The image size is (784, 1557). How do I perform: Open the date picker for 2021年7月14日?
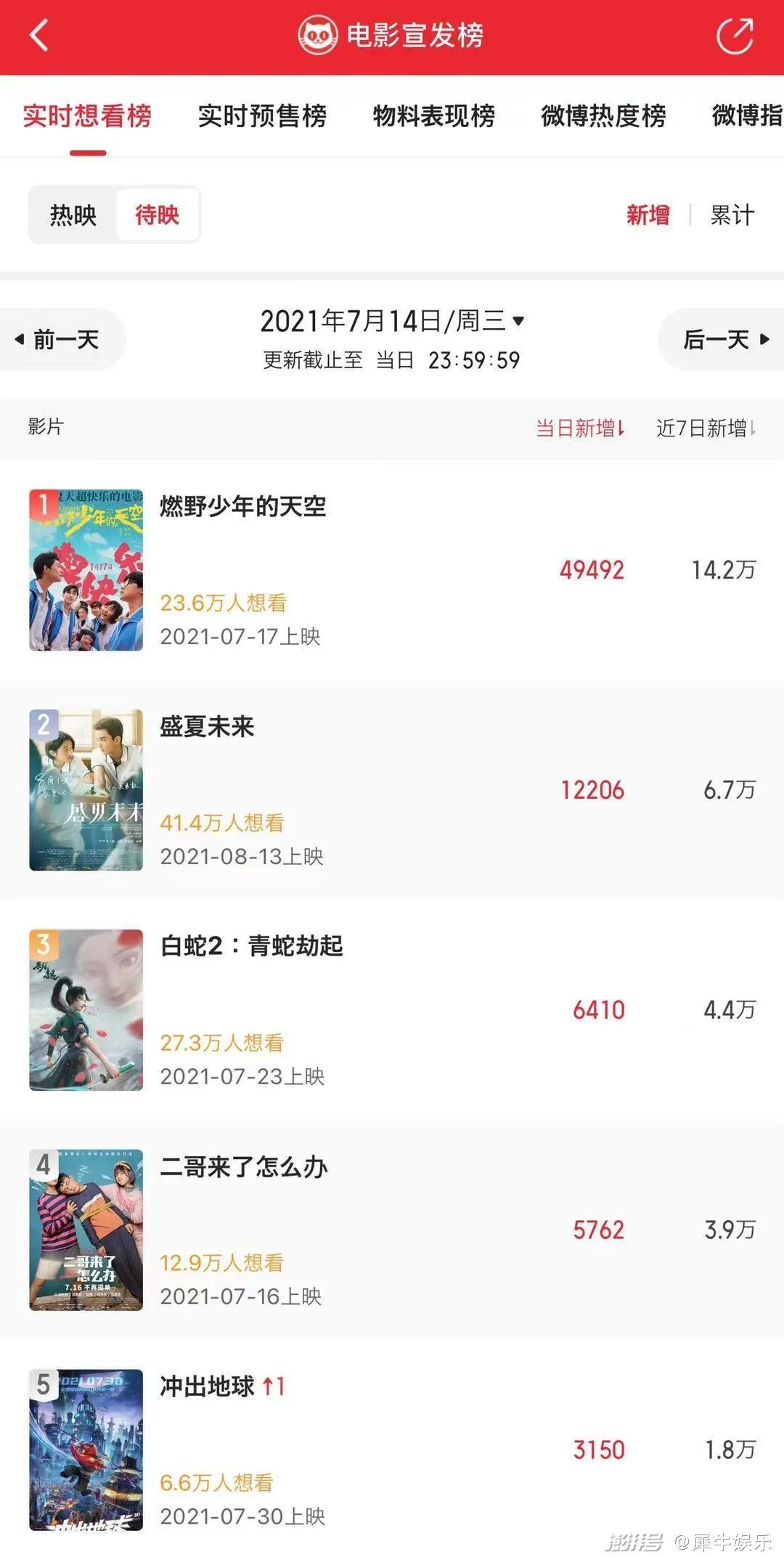(x=392, y=322)
